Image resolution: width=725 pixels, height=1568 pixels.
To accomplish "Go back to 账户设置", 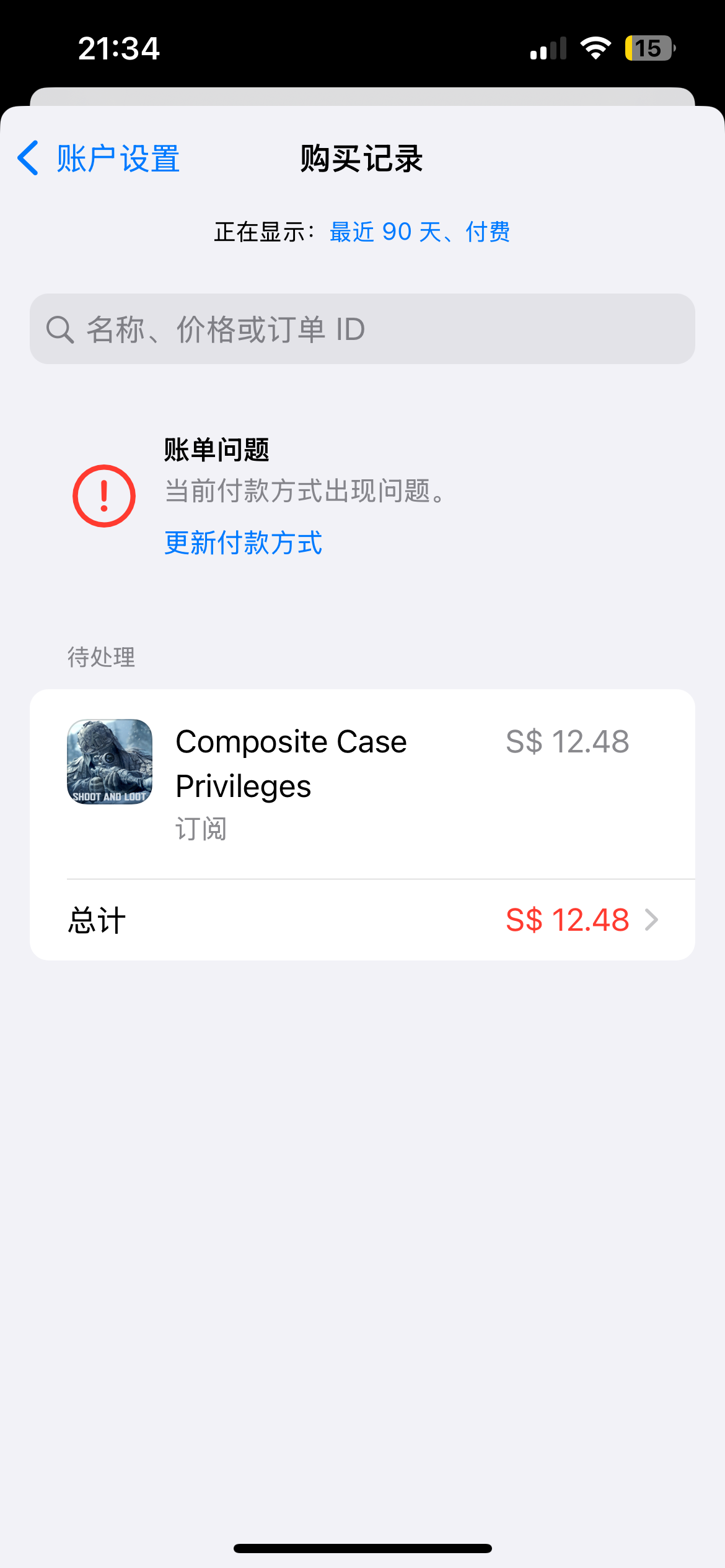I will pyautogui.click(x=99, y=159).
